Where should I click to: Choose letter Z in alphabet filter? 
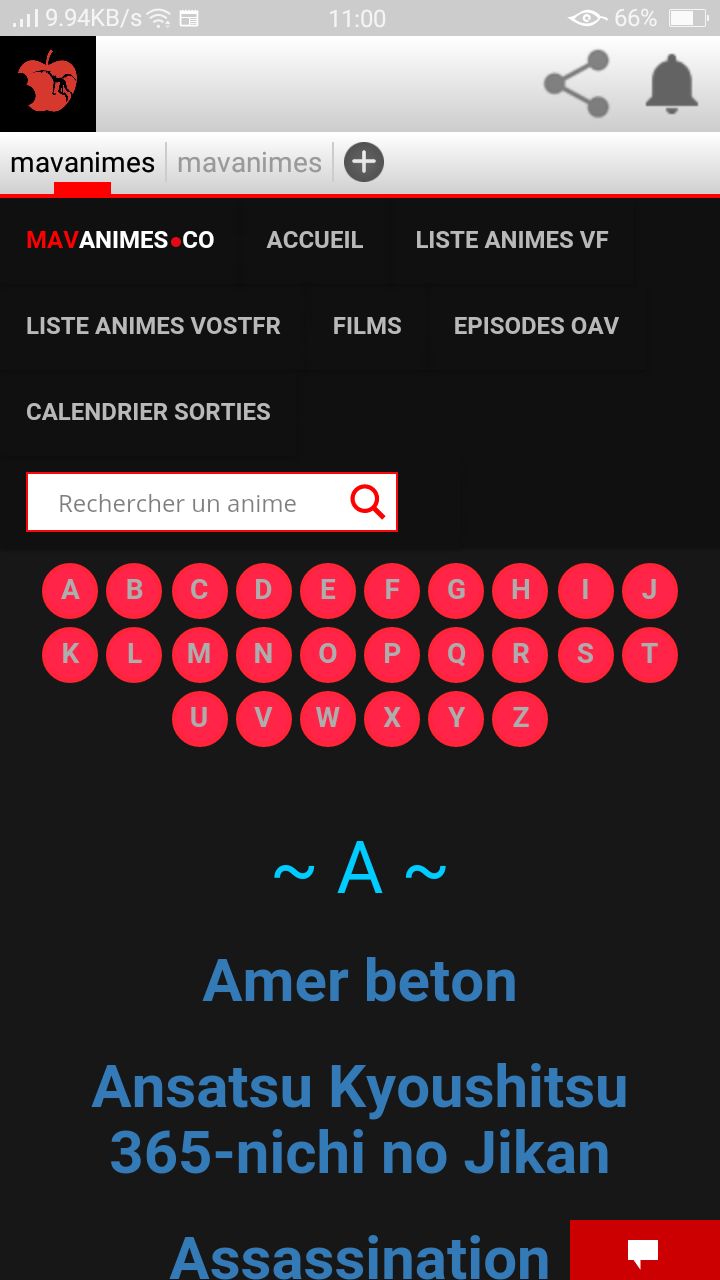(x=520, y=718)
